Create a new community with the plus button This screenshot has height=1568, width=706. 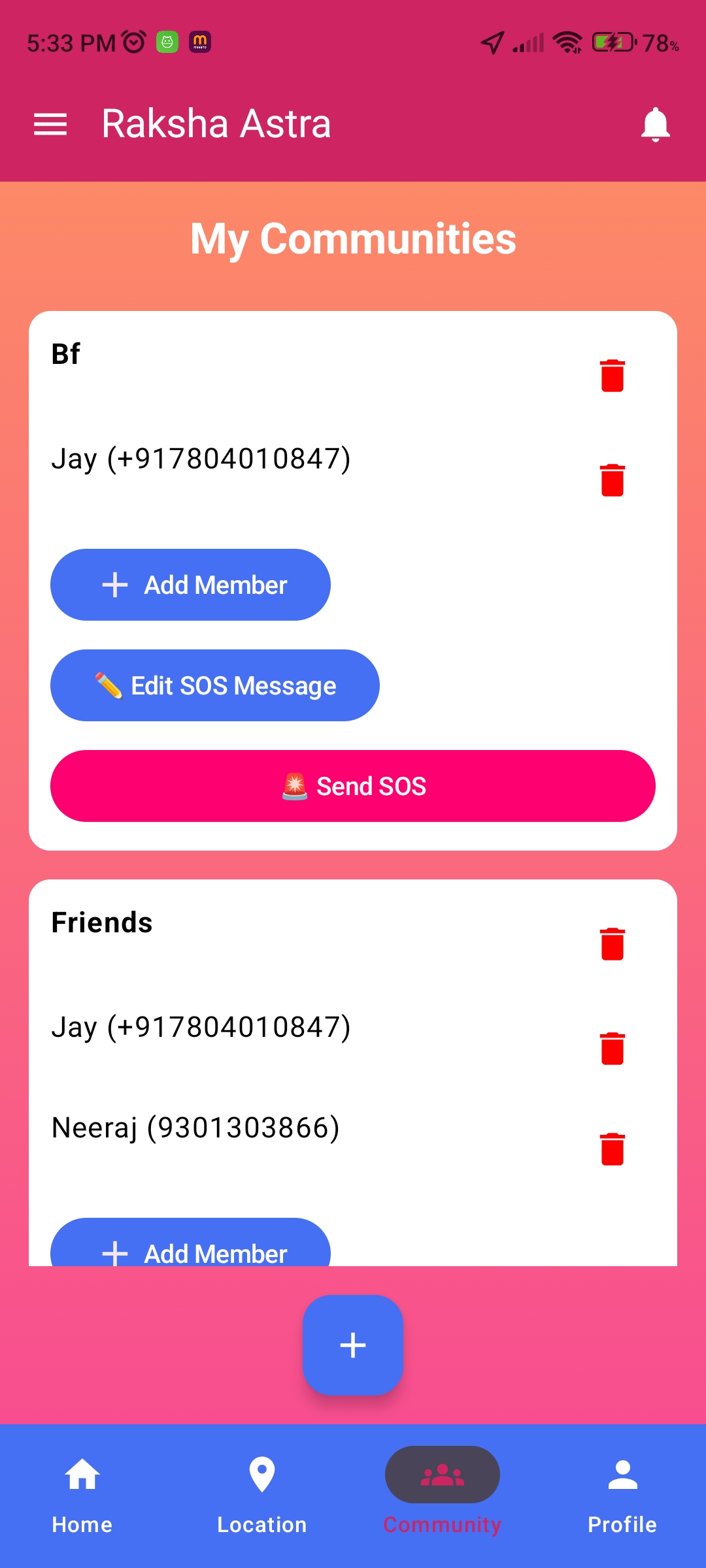click(x=353, y=1345)
